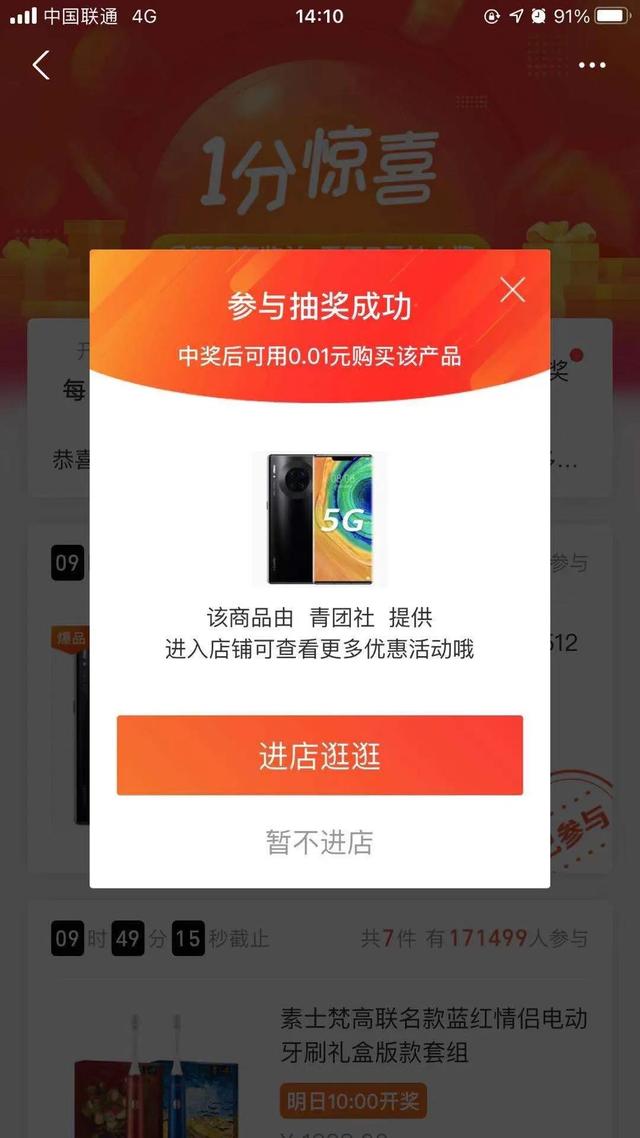Screen dimensions: 640x1138
Task: Go back with the top-left arrow
Action: click(41, 65)
